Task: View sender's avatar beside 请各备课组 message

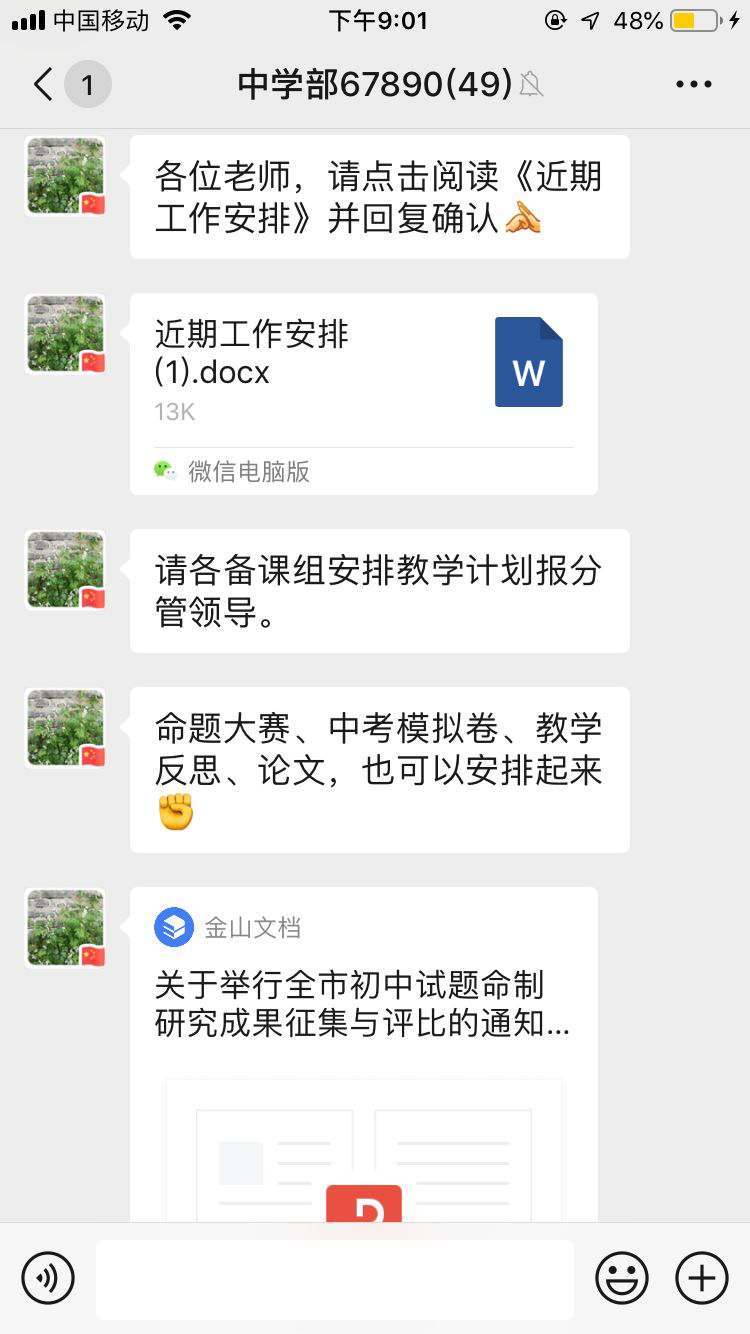Action: coord(65,570)
